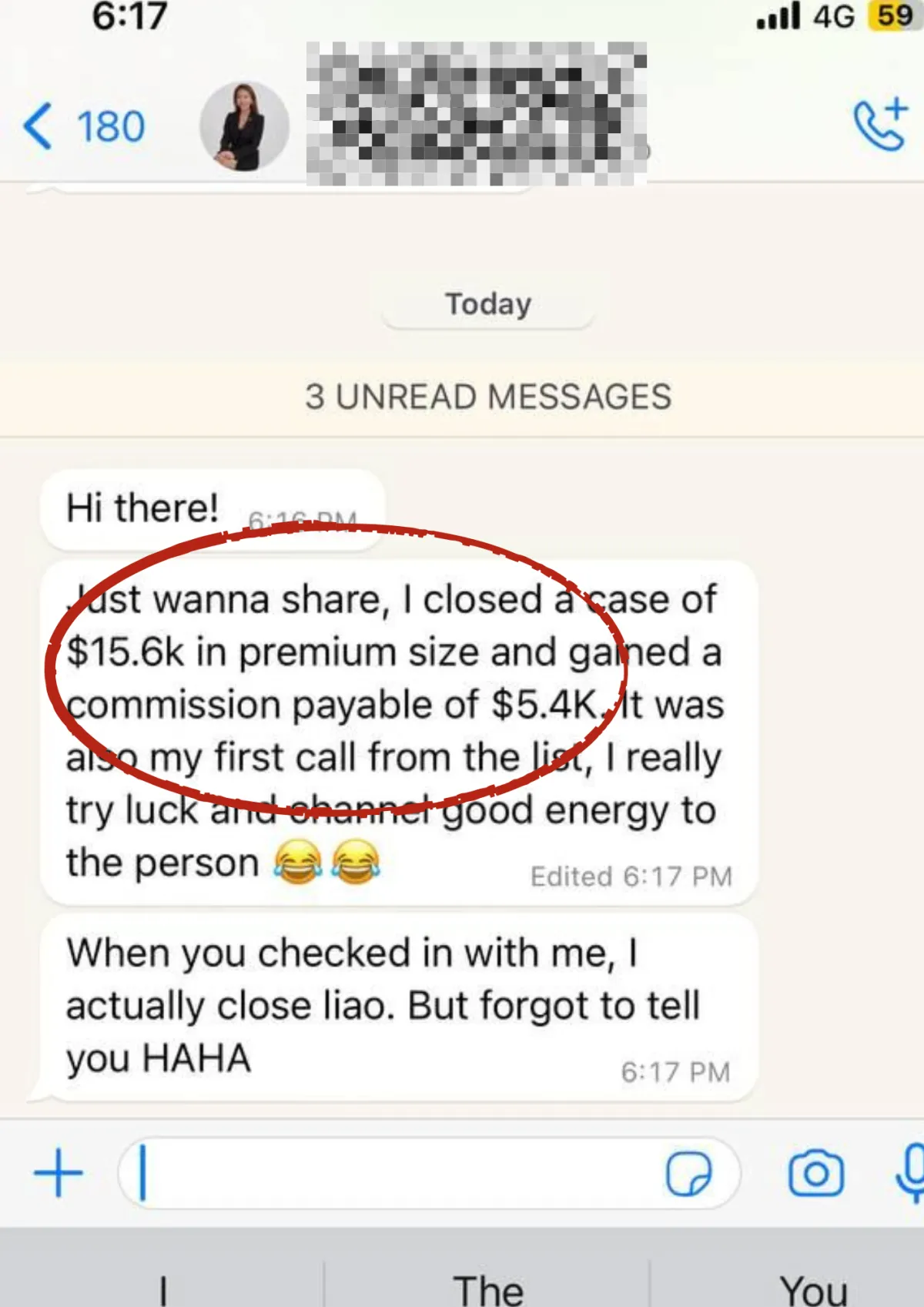Open the contact's profile picture

(x=244, y=126)
